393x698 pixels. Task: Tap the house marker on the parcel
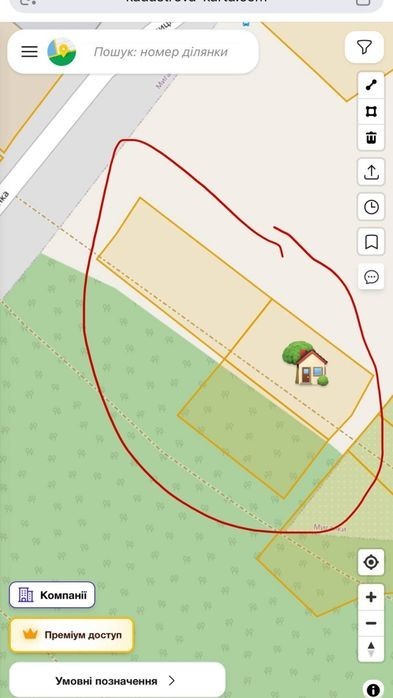(x=305, y=362)
